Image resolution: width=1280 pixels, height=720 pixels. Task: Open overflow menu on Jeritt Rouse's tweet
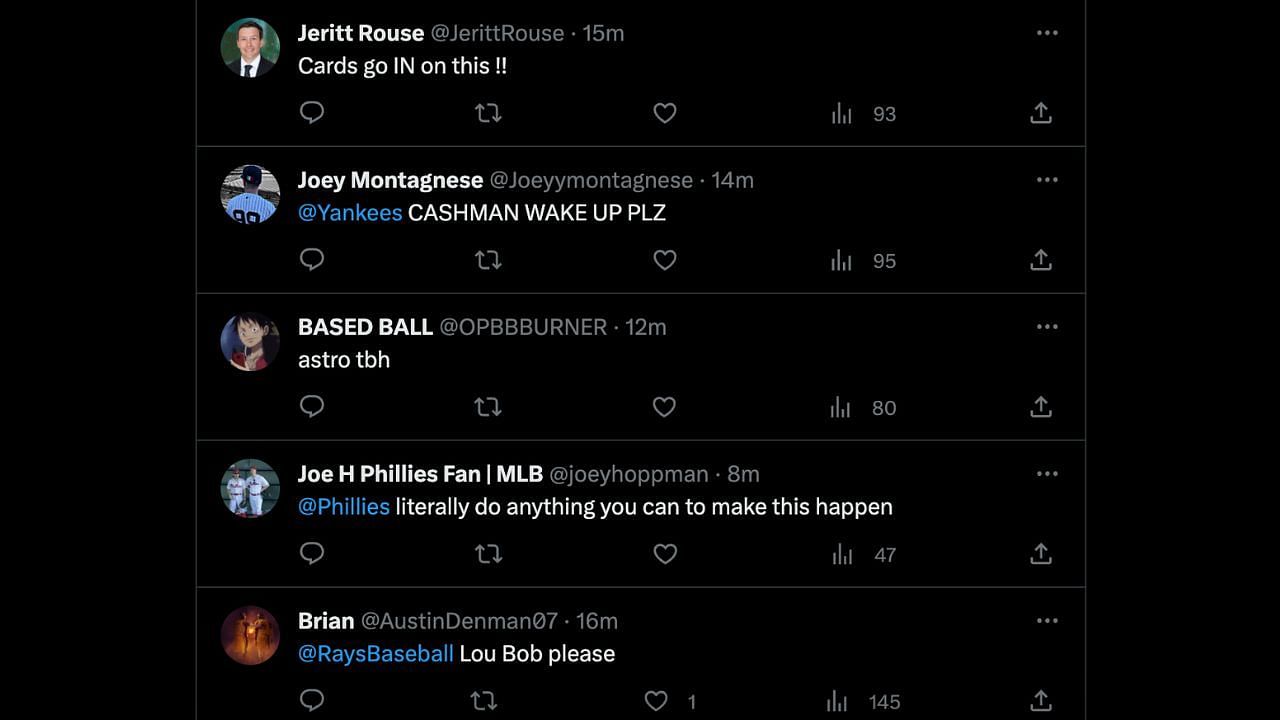pos(1047,33)
